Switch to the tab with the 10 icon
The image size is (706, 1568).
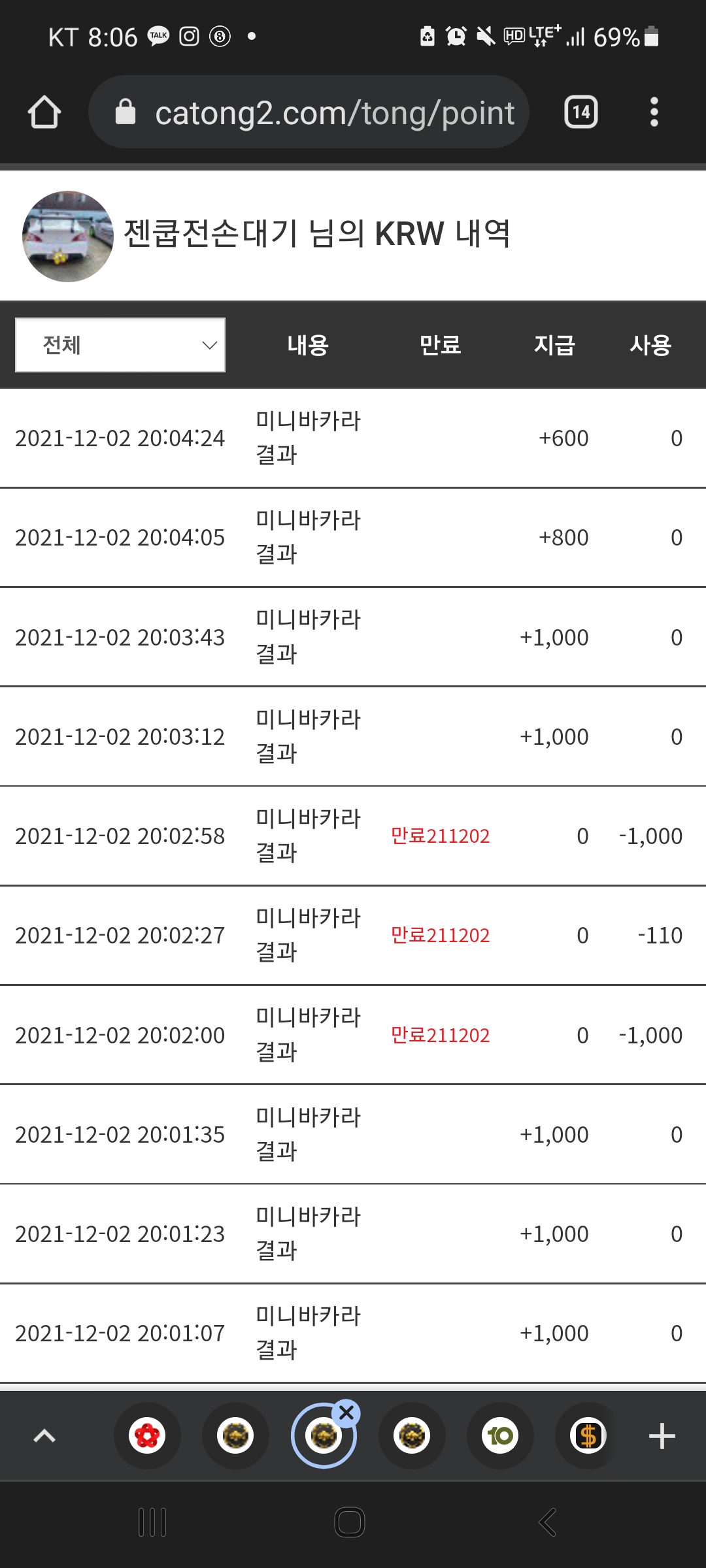click(500, 1436)
